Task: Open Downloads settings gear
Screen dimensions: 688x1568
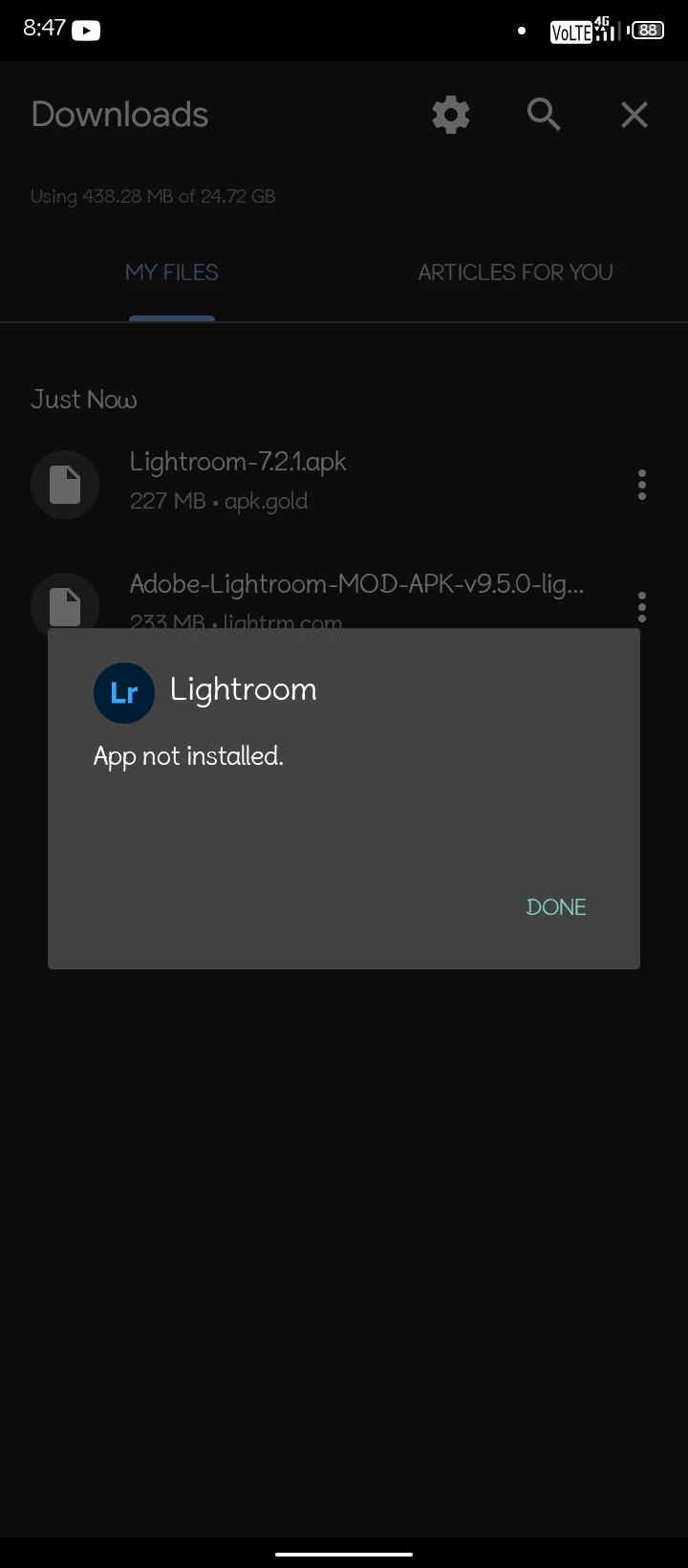Action: [451, 116]
